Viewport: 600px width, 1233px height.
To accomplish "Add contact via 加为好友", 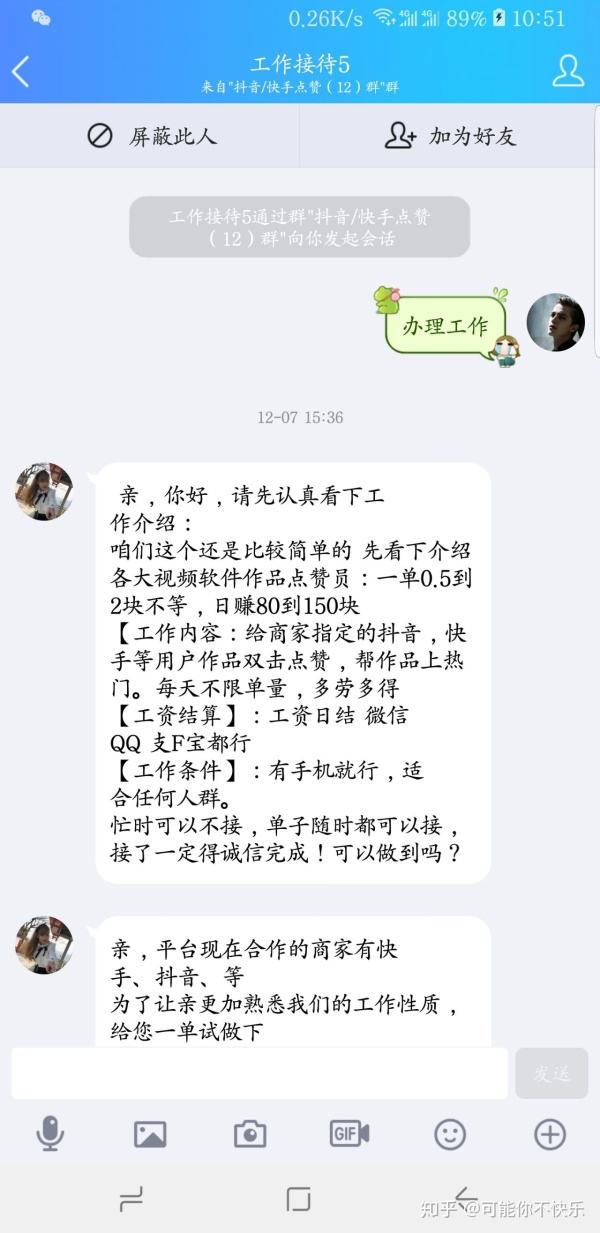I will (450, 136).
